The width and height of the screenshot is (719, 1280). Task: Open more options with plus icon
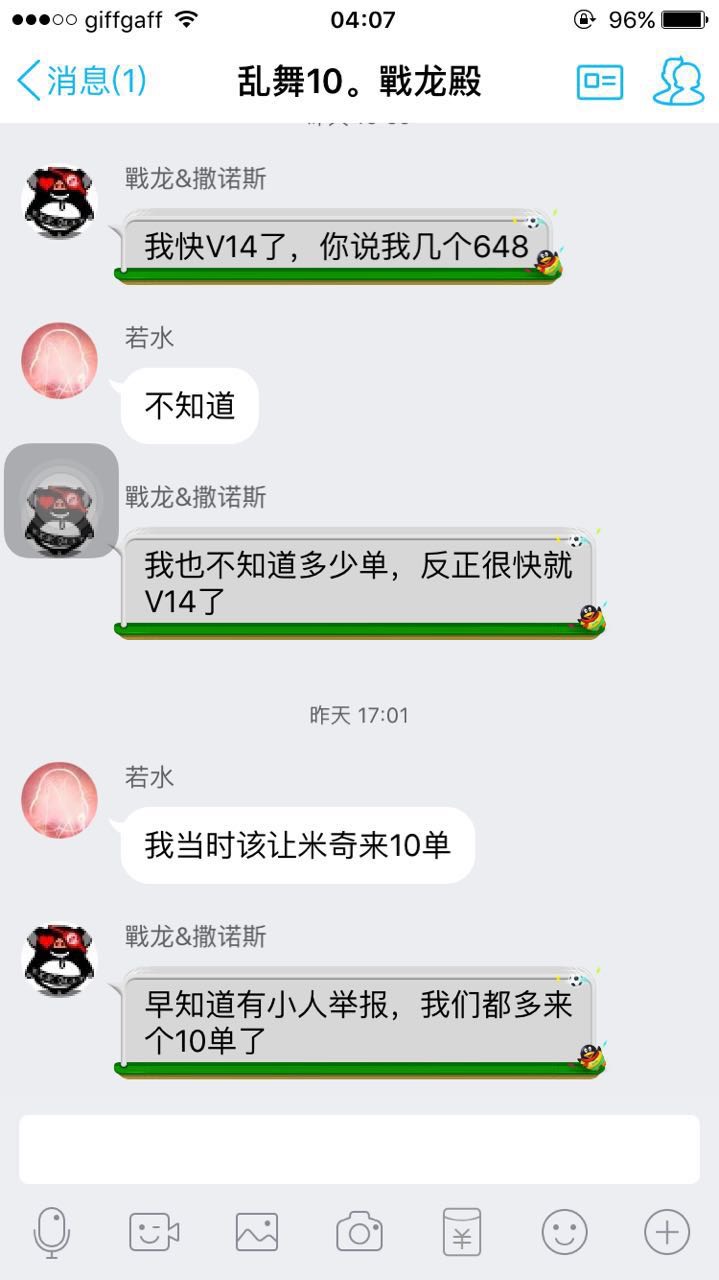click(667, 1231)
